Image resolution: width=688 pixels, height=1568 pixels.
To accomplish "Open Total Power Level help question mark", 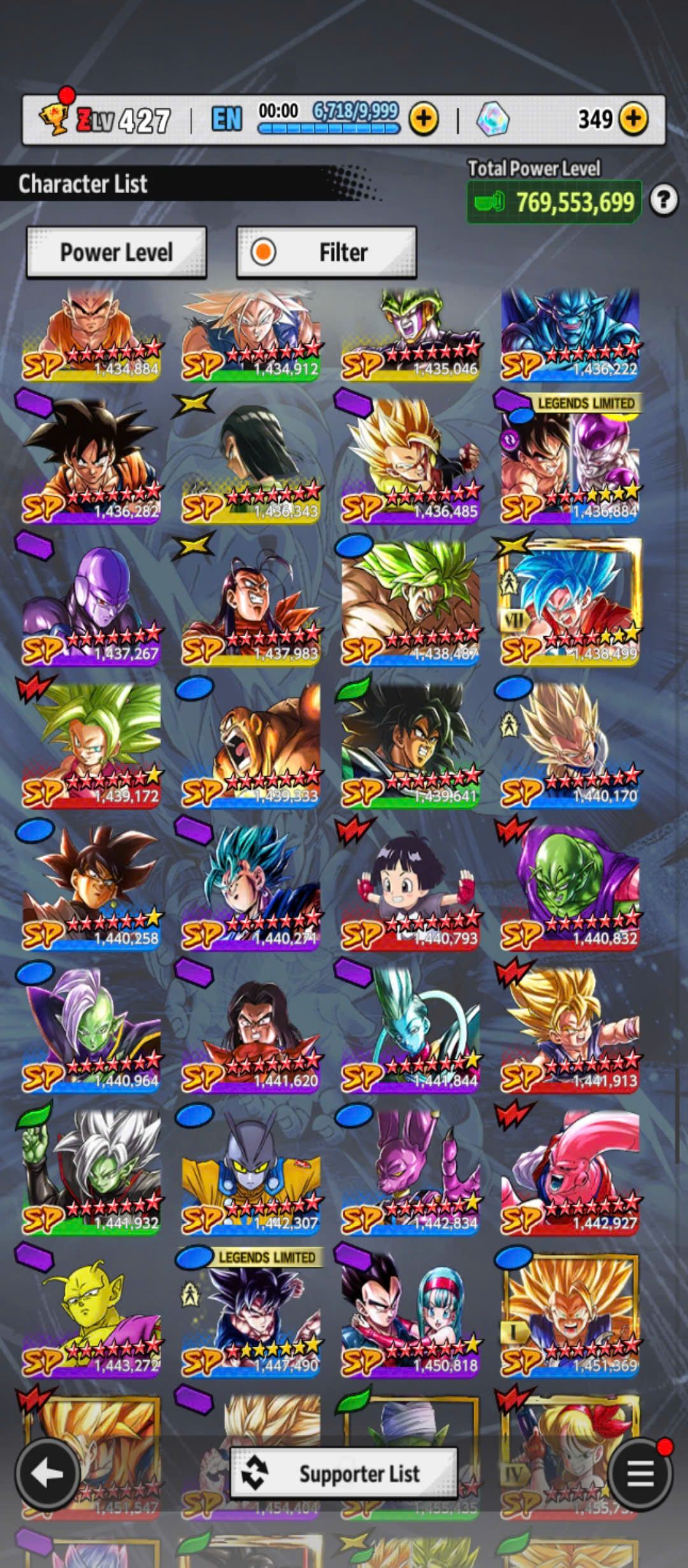I will [663, 201].
